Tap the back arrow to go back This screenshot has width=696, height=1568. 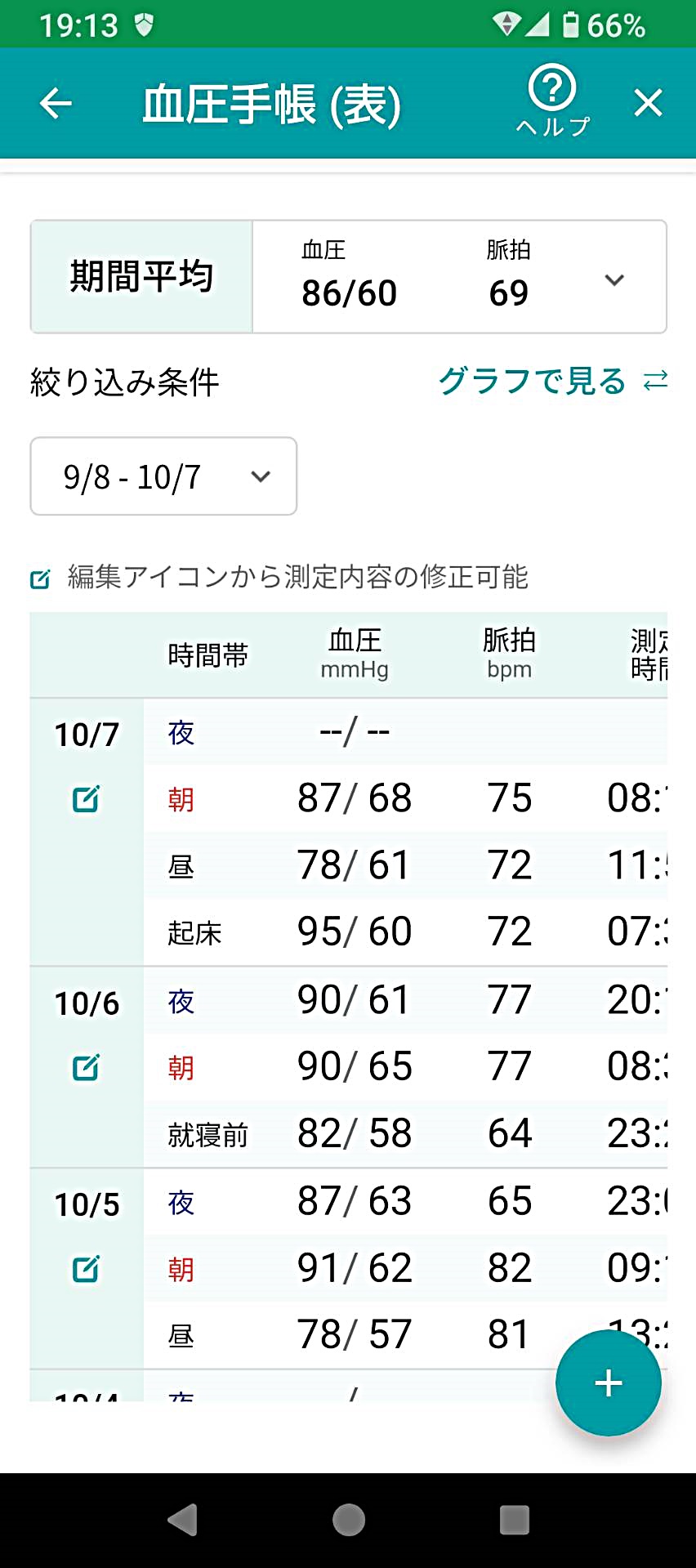(54, 103)
